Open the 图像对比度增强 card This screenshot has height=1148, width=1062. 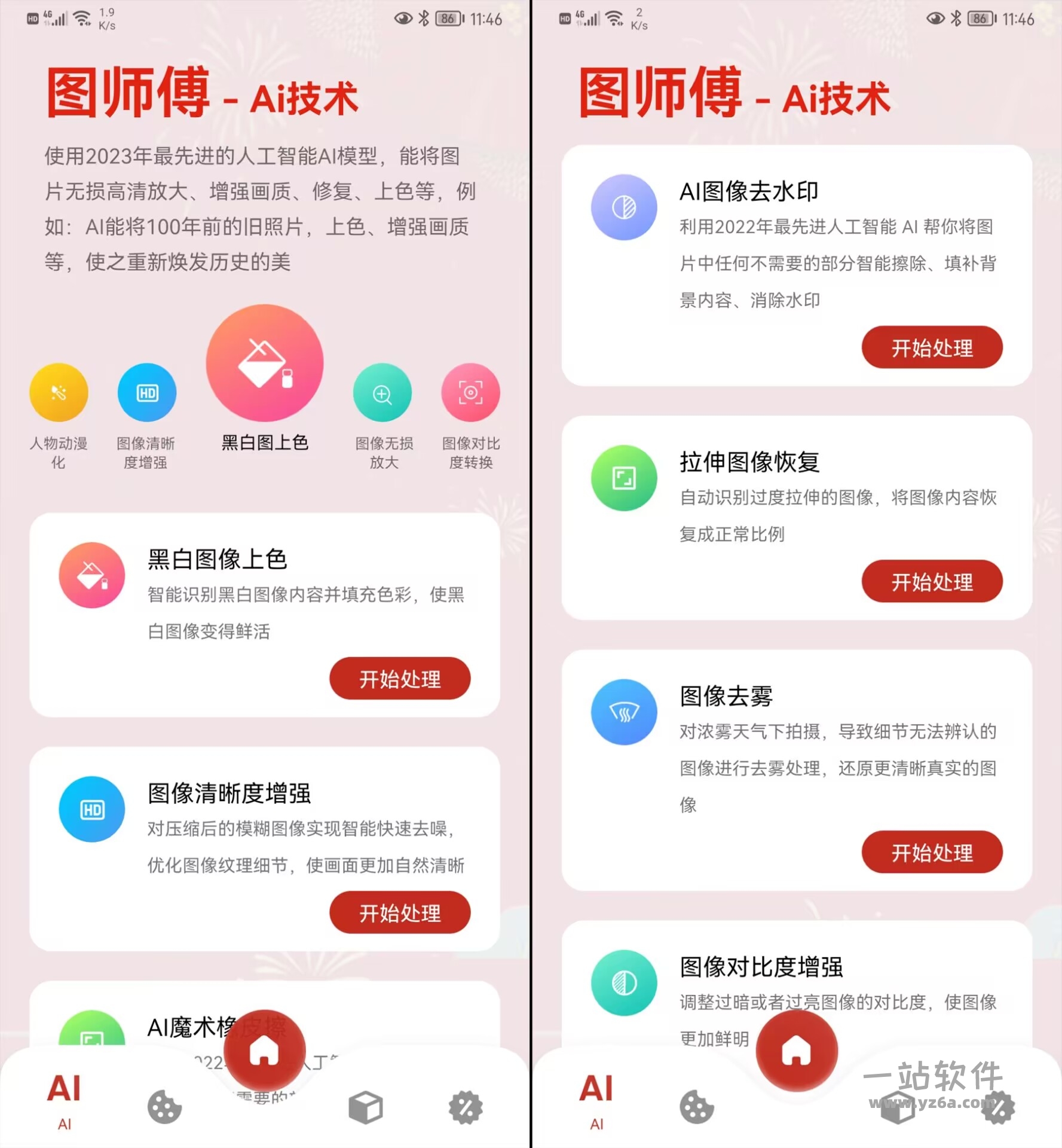click(761, 967)
